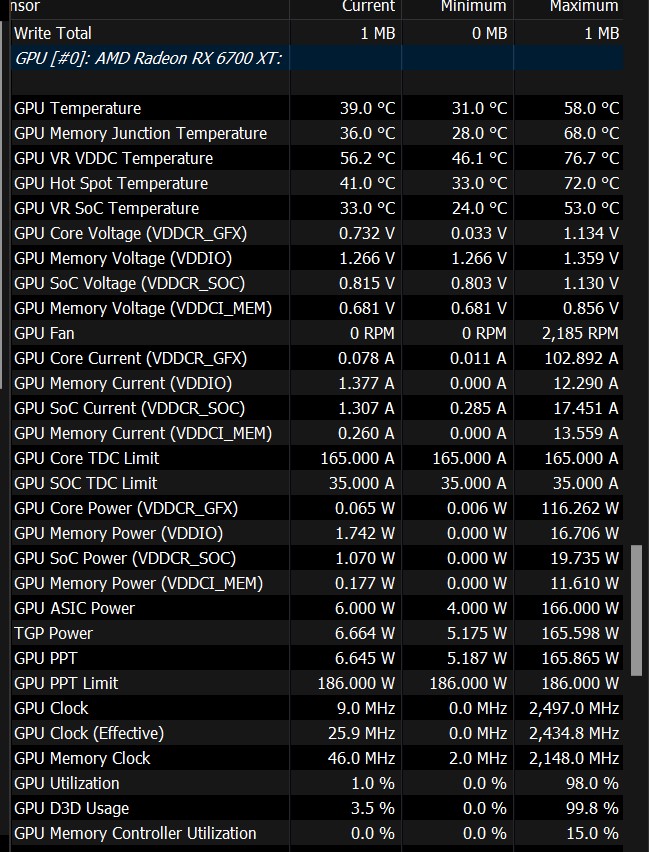
Task: Select the GPU PPT Limit row
Action: point(66,683)
